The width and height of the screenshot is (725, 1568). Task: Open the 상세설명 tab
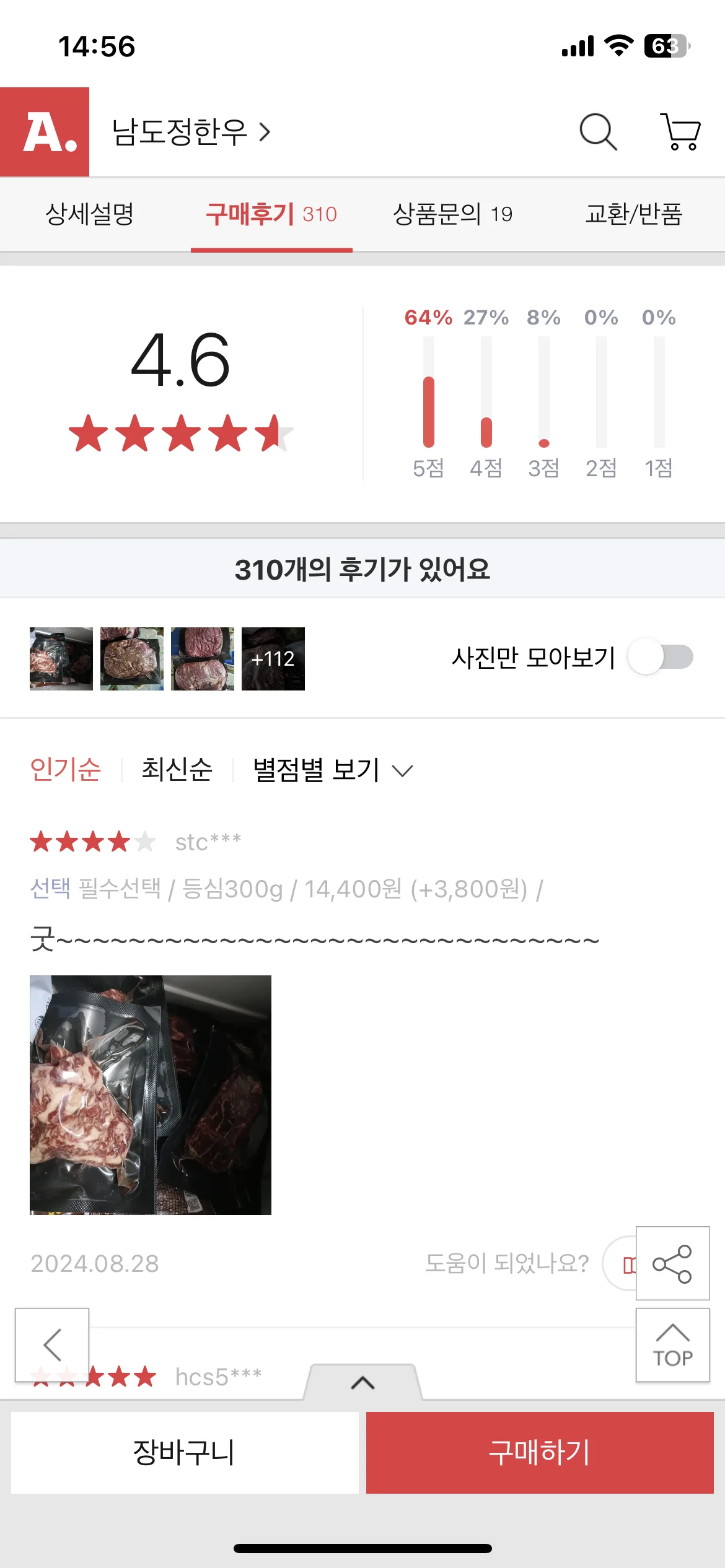pyautogui.click(x=90, y=214)
